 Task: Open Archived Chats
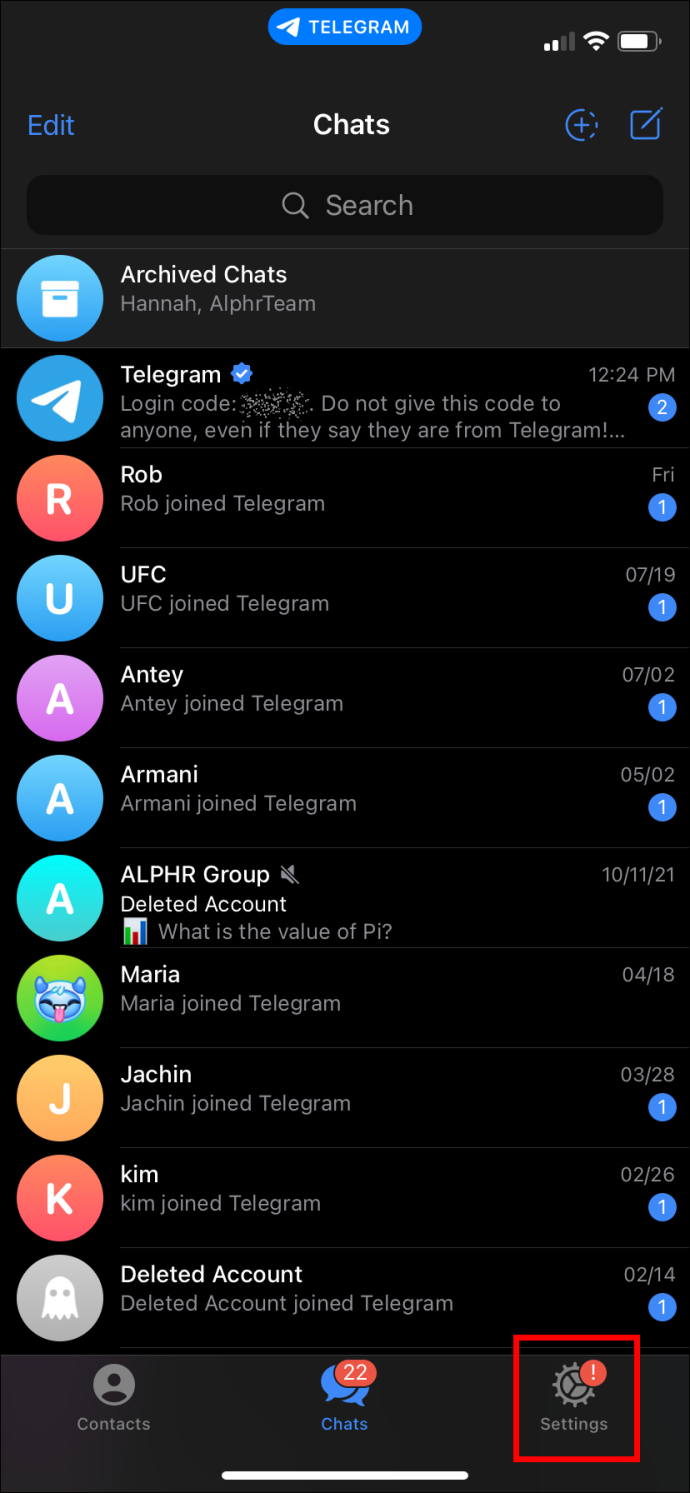tap(345, 298)
